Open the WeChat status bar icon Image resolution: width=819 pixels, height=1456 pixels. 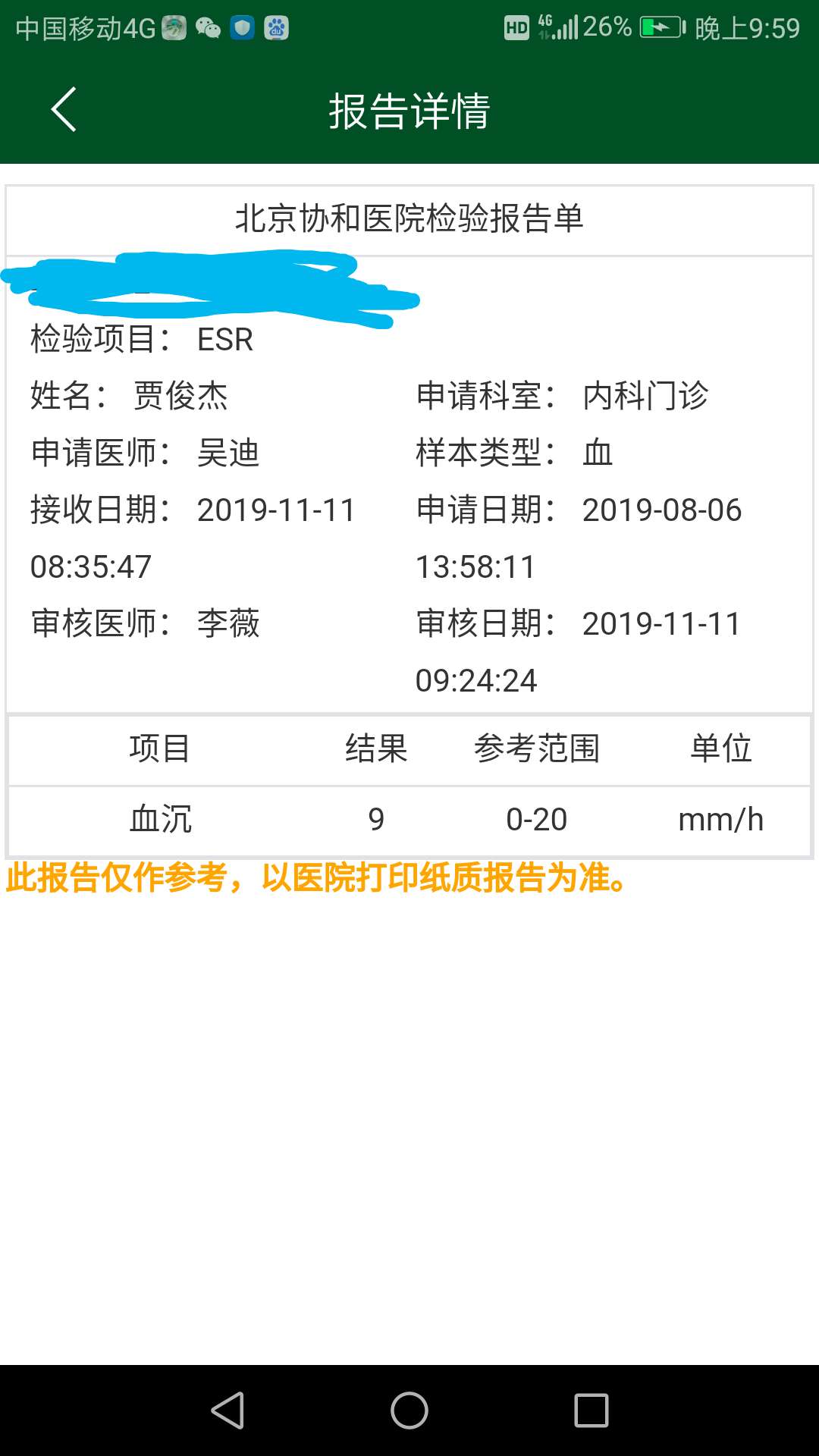click(x=205, y=27)
